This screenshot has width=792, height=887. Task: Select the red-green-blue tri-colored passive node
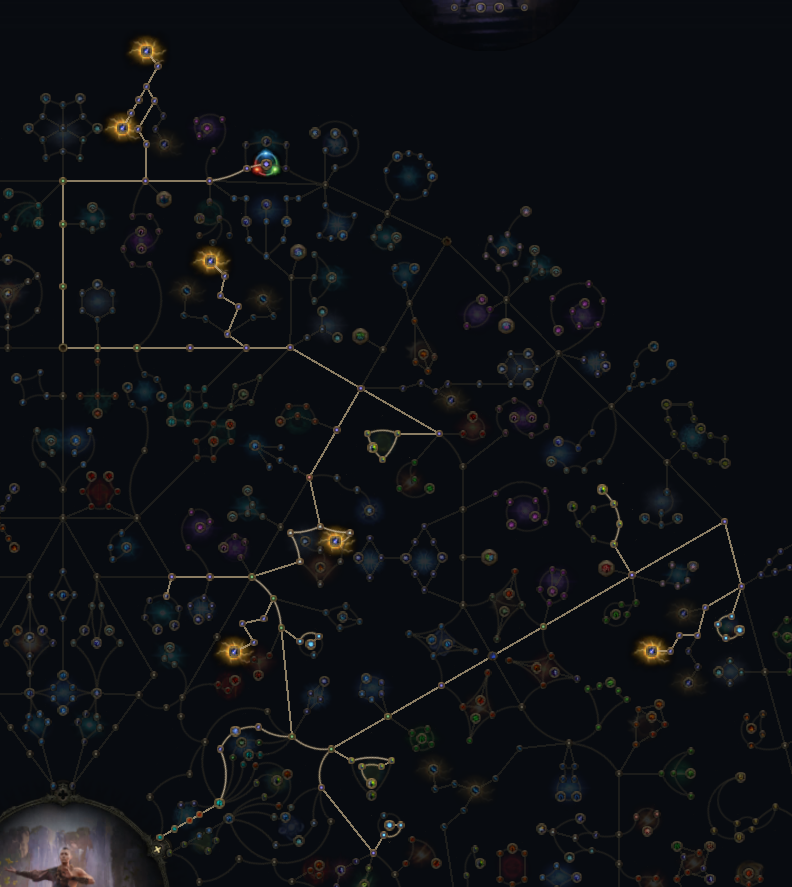pyautogui.click(x=266, y=164)
